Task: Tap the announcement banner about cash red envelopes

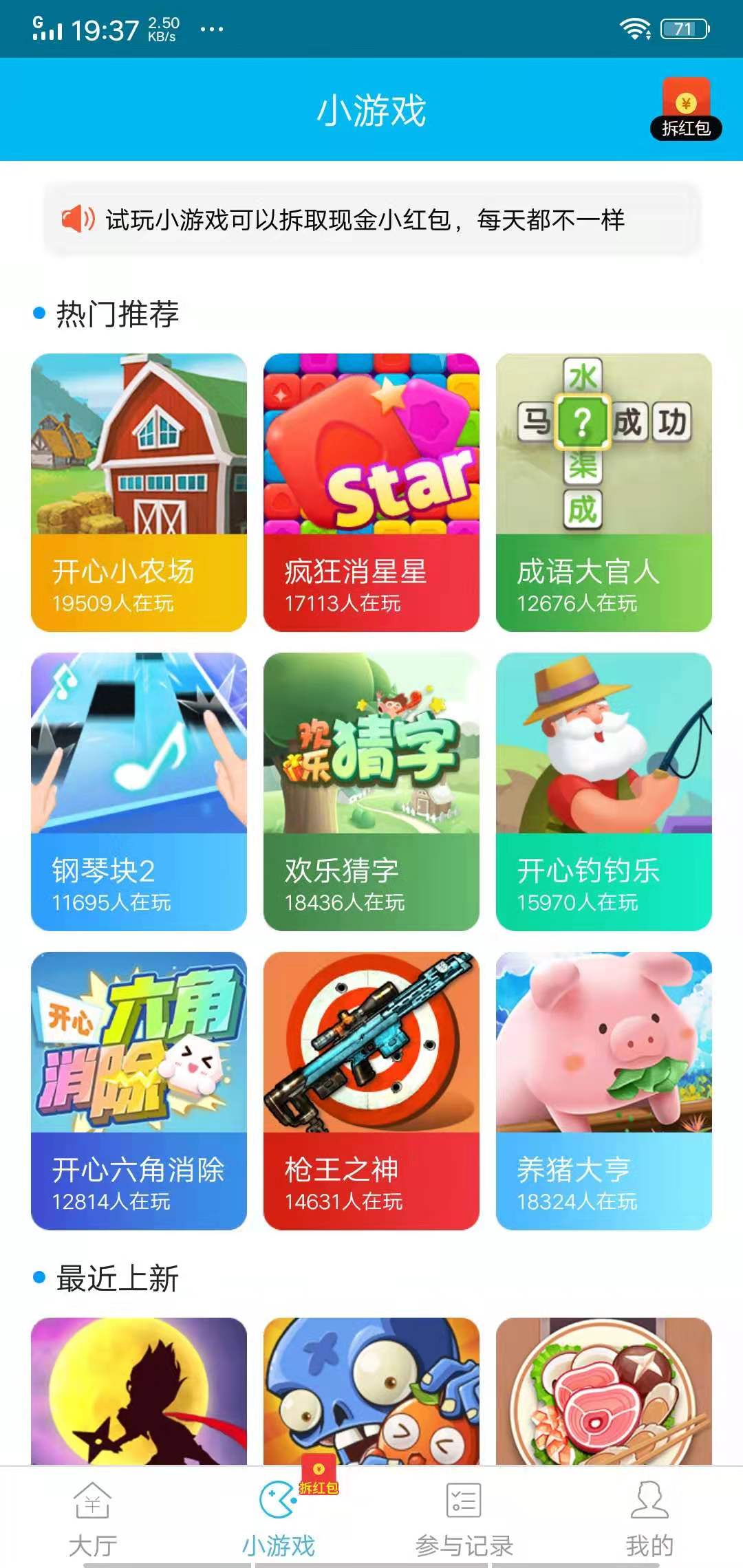Action: point(371,219)
